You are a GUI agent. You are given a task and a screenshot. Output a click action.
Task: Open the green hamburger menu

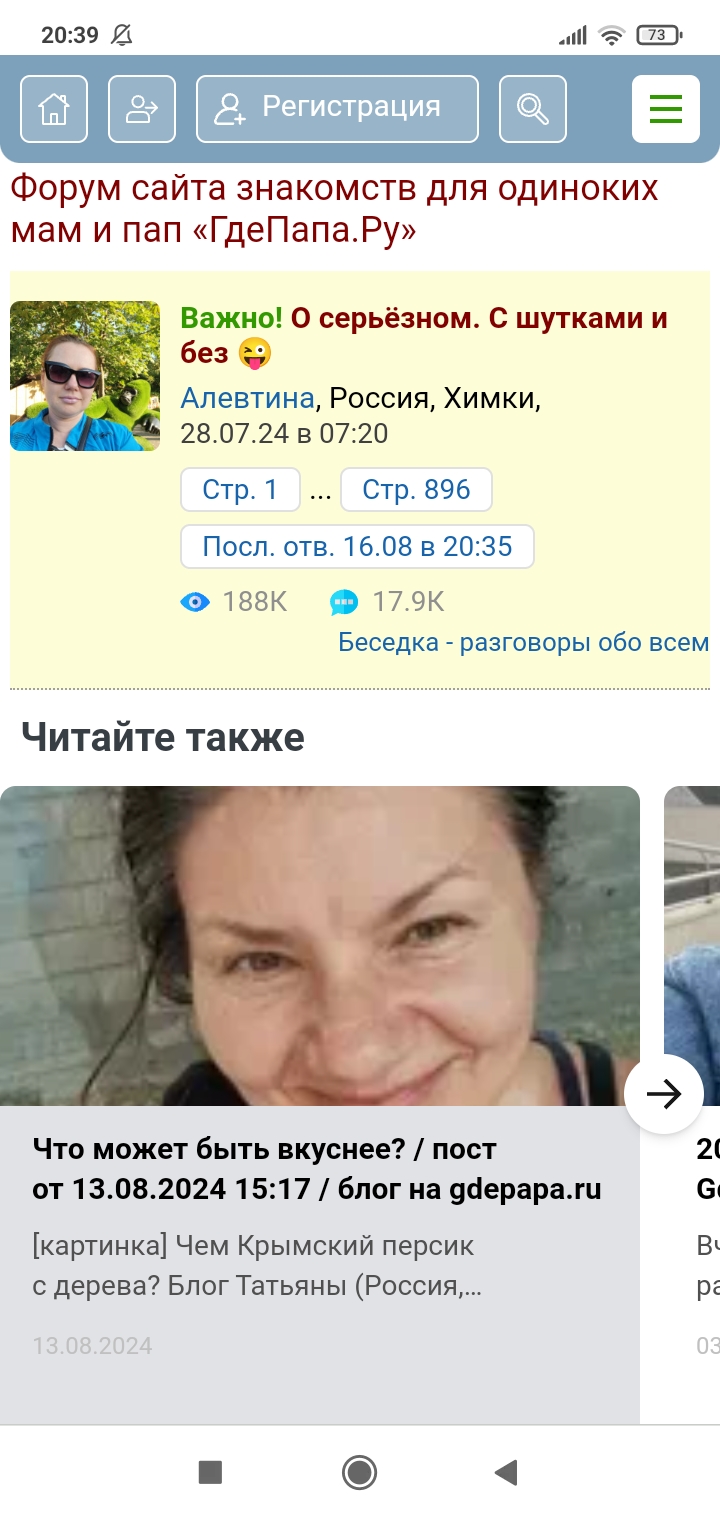click(x=665, y=109)
